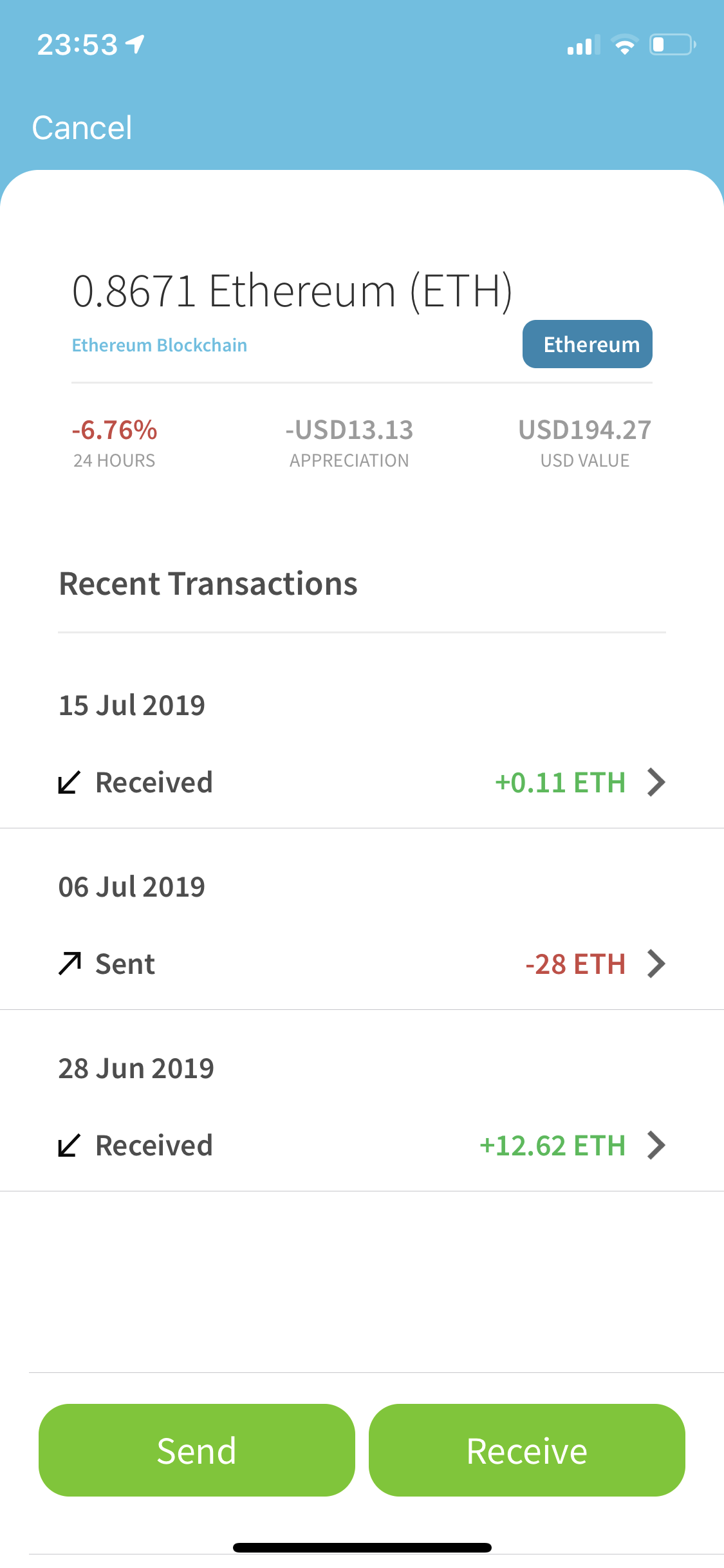Open the Ethereum Blockchain link
The height and width of the screenshot is (1568, 724).
point(159,346)
